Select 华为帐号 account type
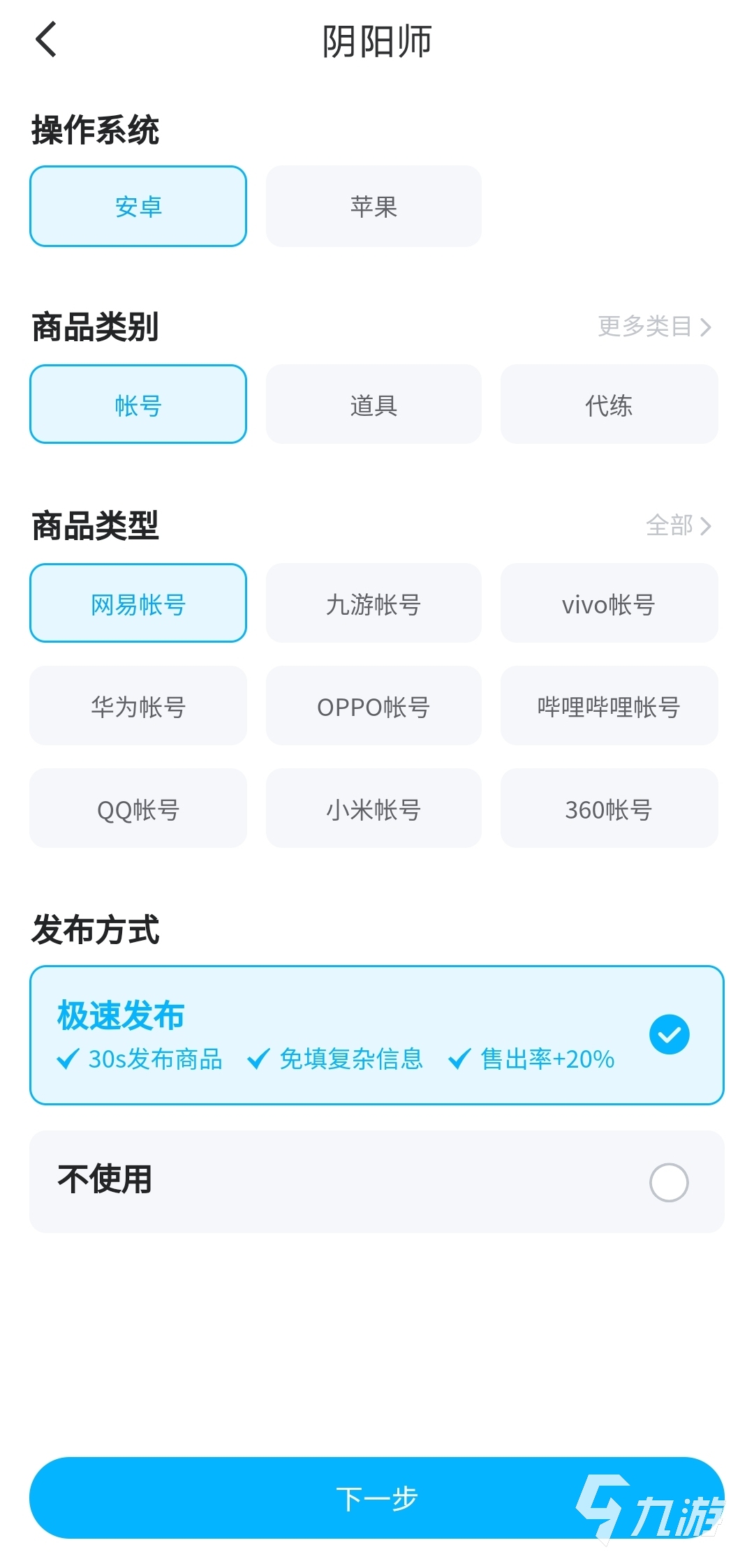Screen dimensions: 754x1568 pos(138,706)
